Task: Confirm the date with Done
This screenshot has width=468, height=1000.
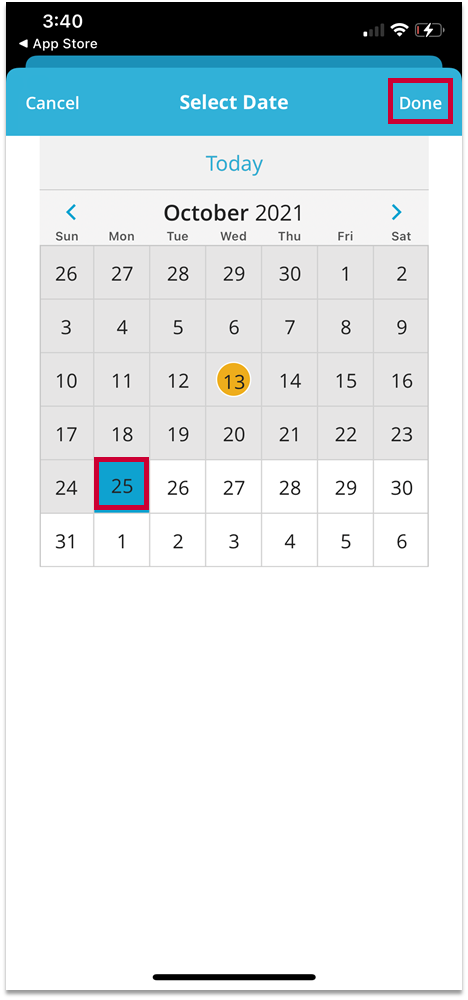Action: point(420,103)
